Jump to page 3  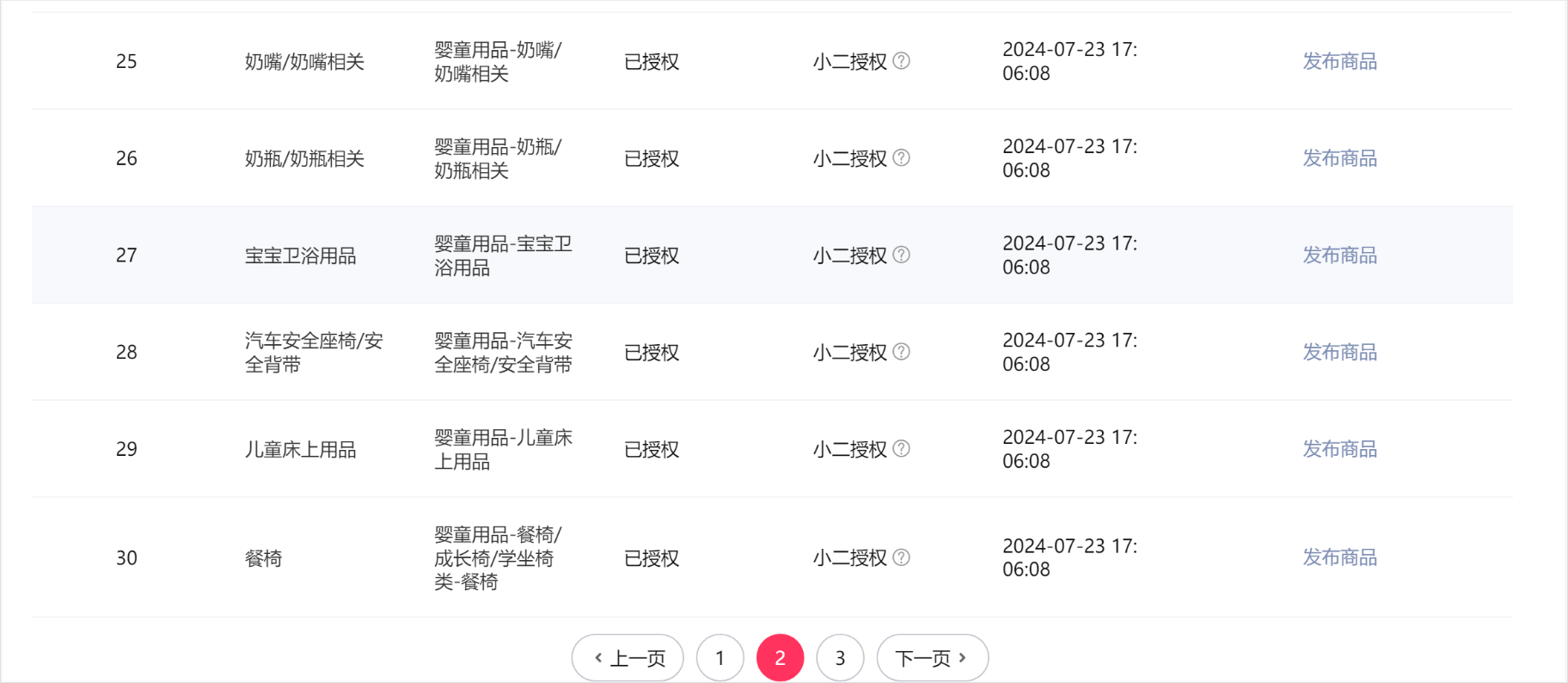coord(840,658)
